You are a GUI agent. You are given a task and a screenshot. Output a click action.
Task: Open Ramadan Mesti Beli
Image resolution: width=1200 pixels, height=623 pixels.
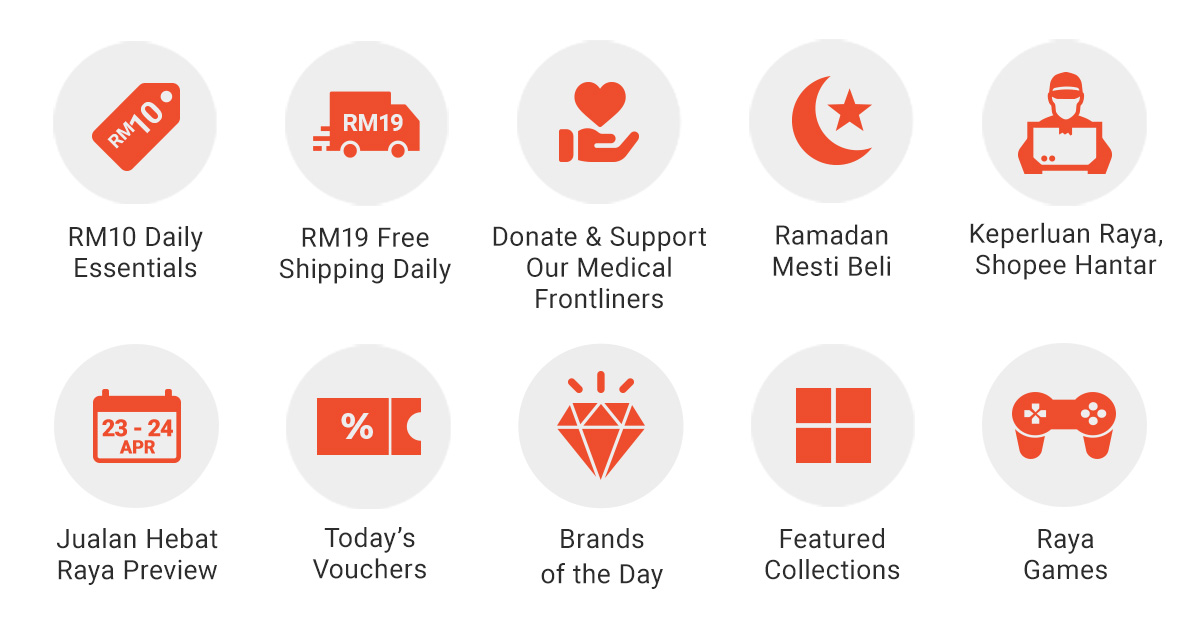click(x=831, y=124)
